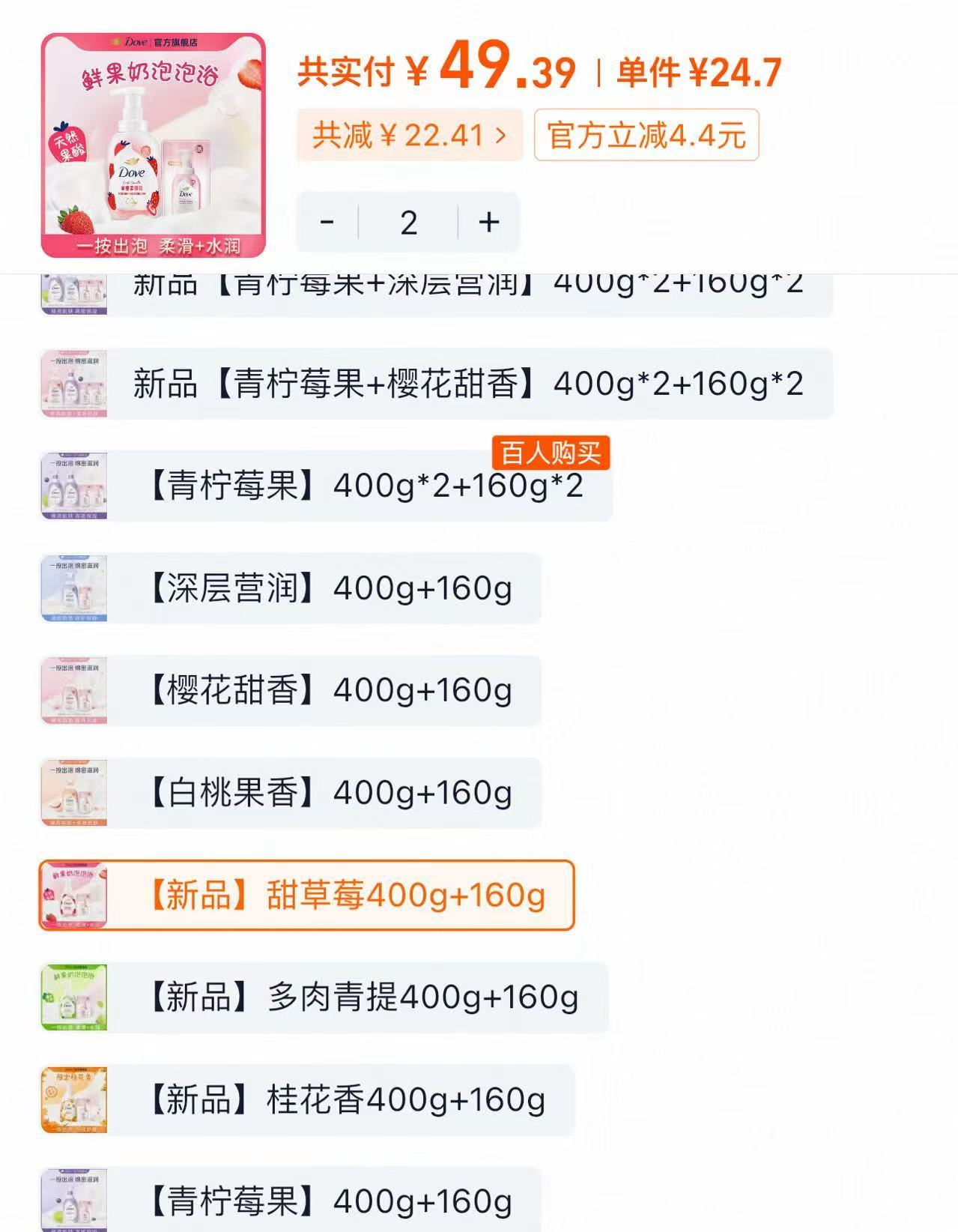
Task: Select the 甜草莓 flavor thumbnail image
Action: tap(73, 896)
